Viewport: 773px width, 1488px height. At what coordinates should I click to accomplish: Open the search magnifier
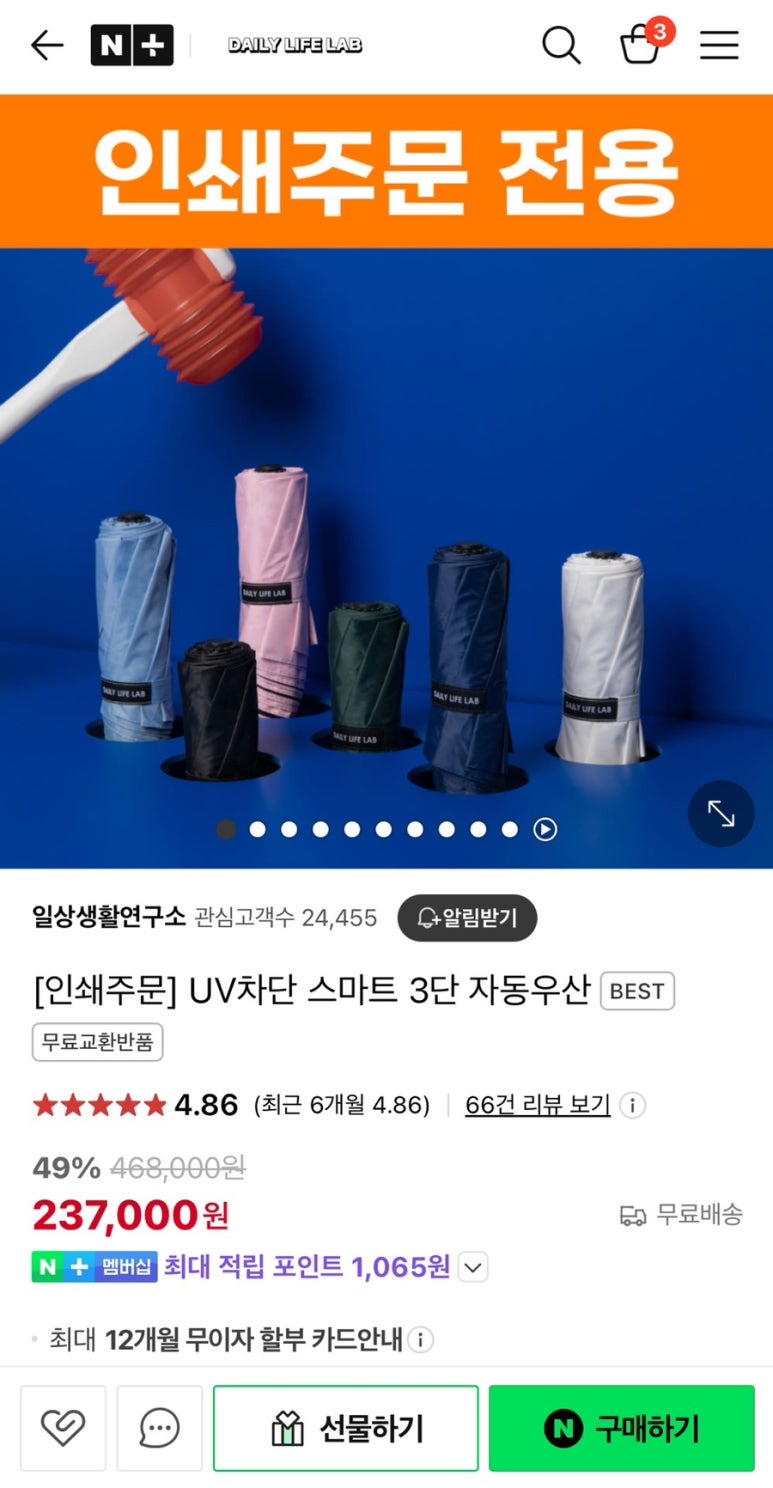coord(561,45)
